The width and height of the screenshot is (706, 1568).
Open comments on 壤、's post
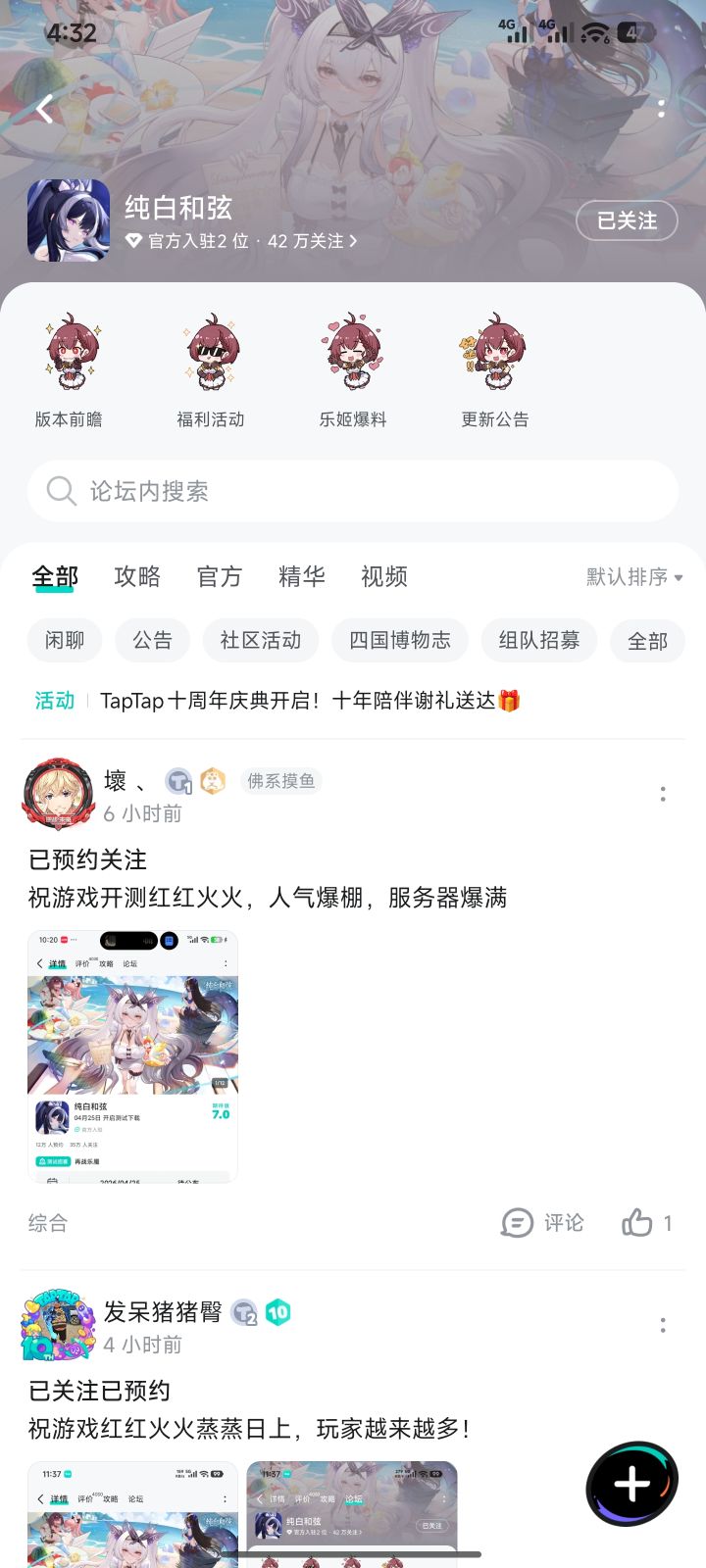[x=541, y=1223]
